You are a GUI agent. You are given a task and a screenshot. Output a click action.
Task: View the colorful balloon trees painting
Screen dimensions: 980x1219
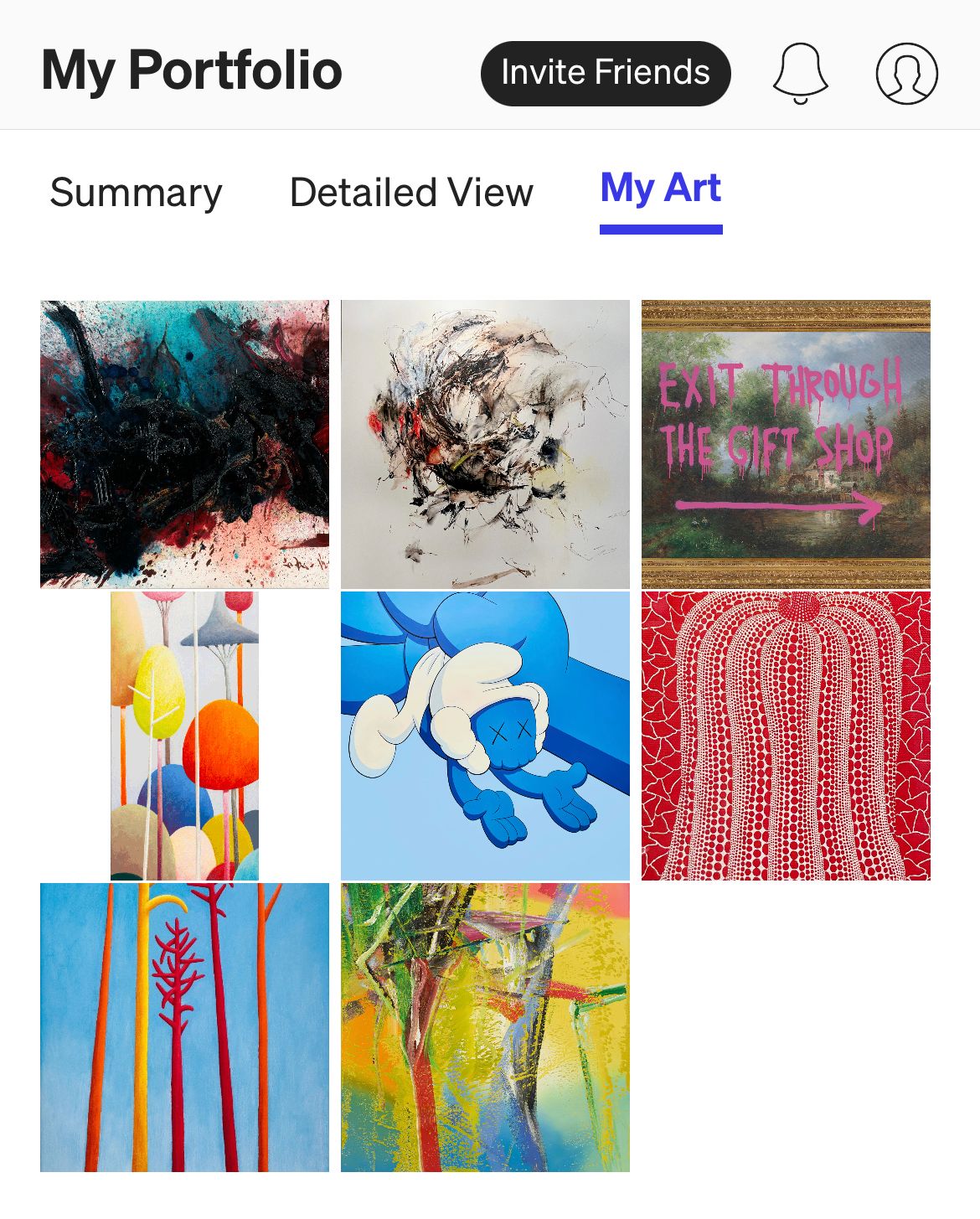tap(184, 736)
